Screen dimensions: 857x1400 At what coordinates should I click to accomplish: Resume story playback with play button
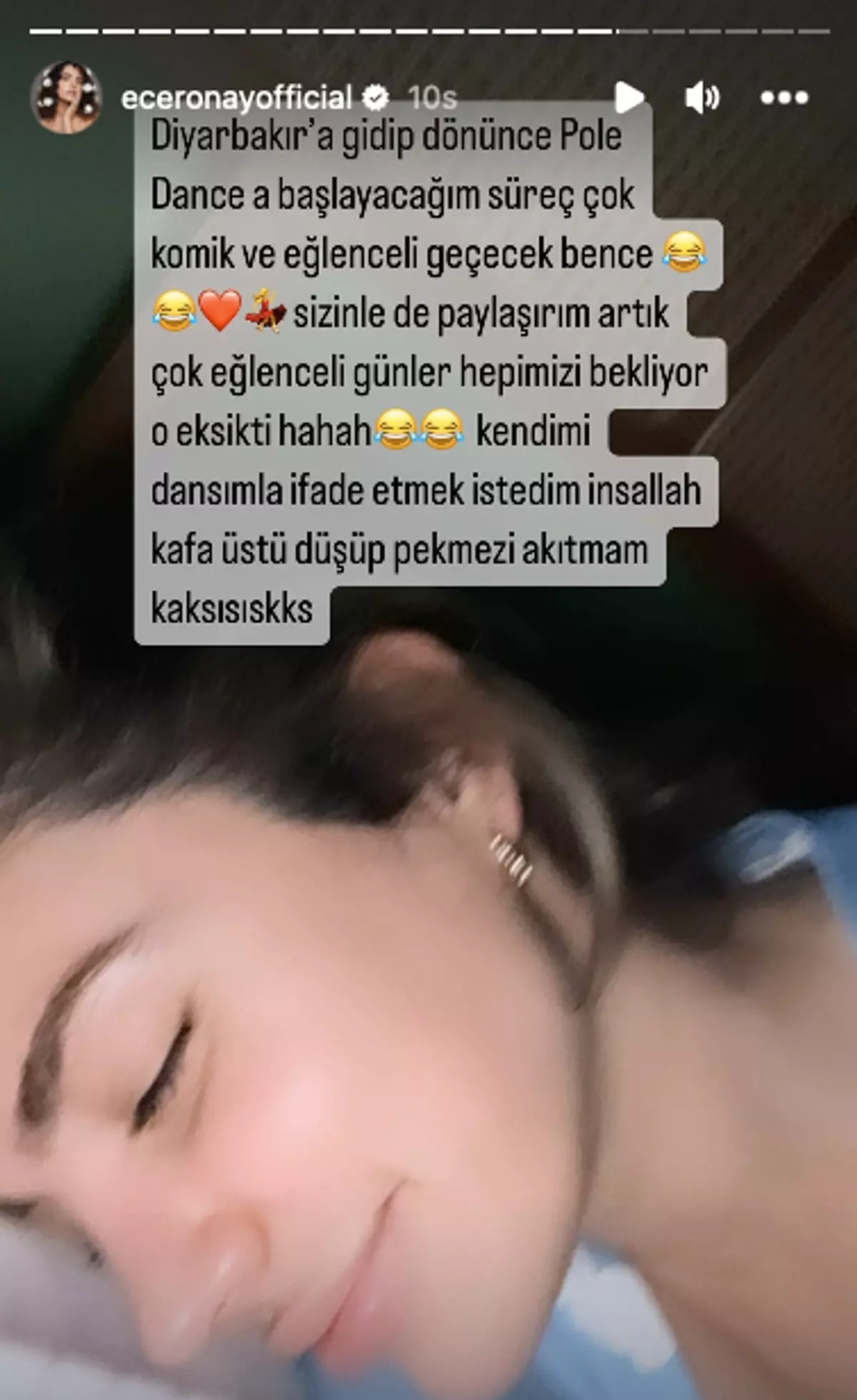(x=628, y=97)
